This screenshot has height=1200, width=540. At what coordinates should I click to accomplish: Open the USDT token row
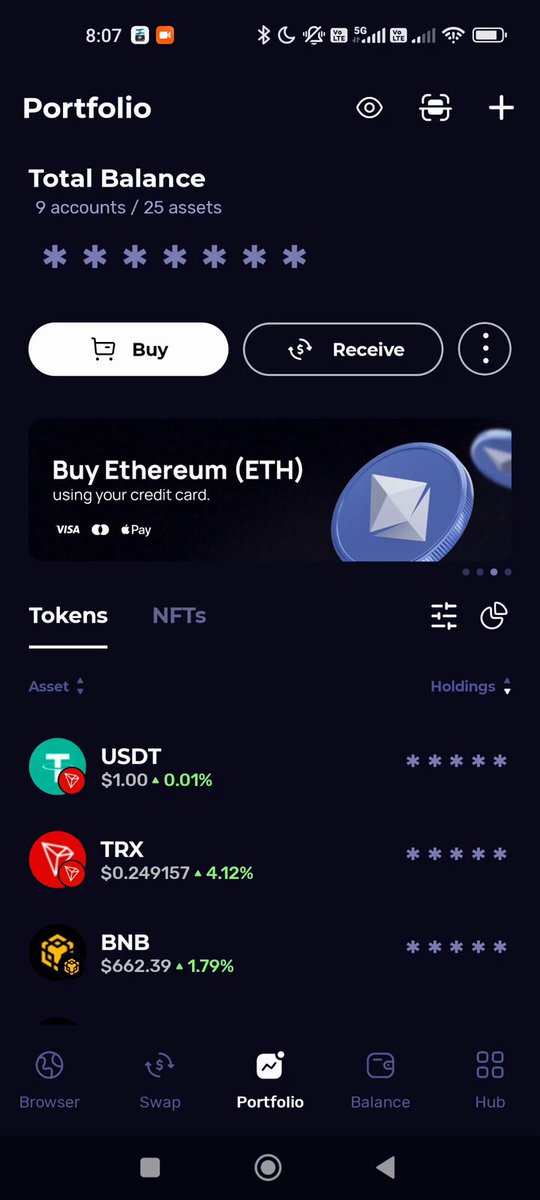(270, 767)
